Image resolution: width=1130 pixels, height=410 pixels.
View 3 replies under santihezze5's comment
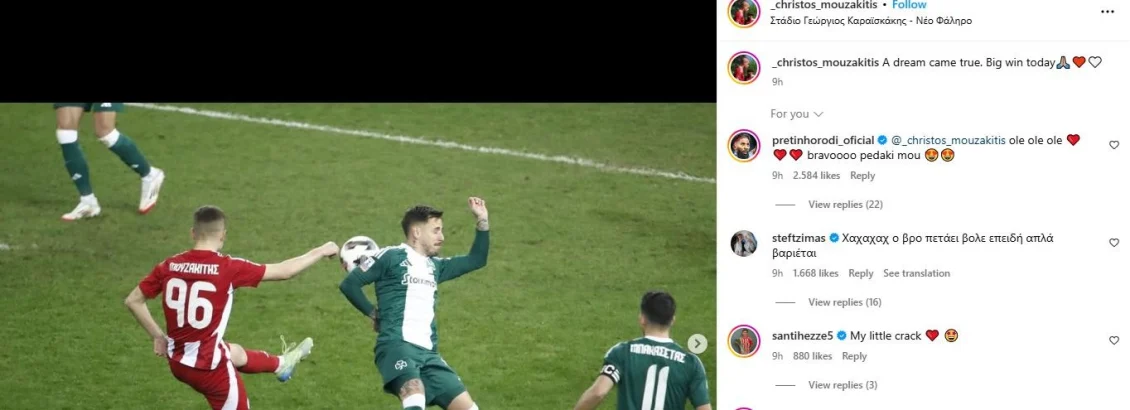(x=842, y=385)
